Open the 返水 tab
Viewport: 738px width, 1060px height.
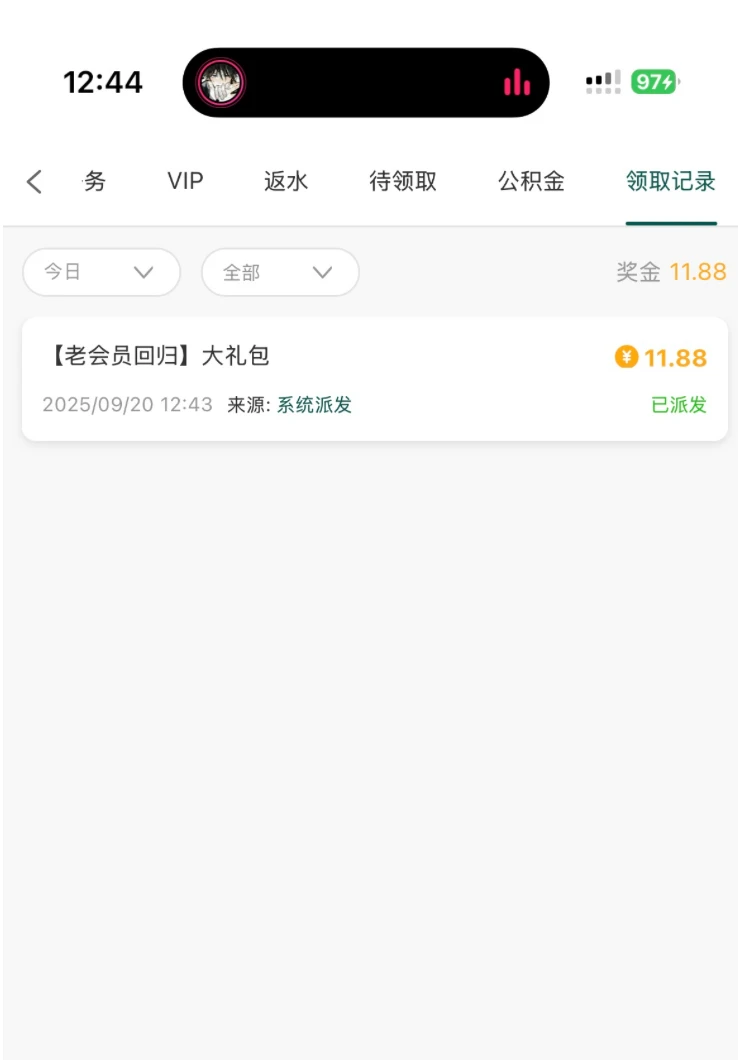tap(286, 181)
